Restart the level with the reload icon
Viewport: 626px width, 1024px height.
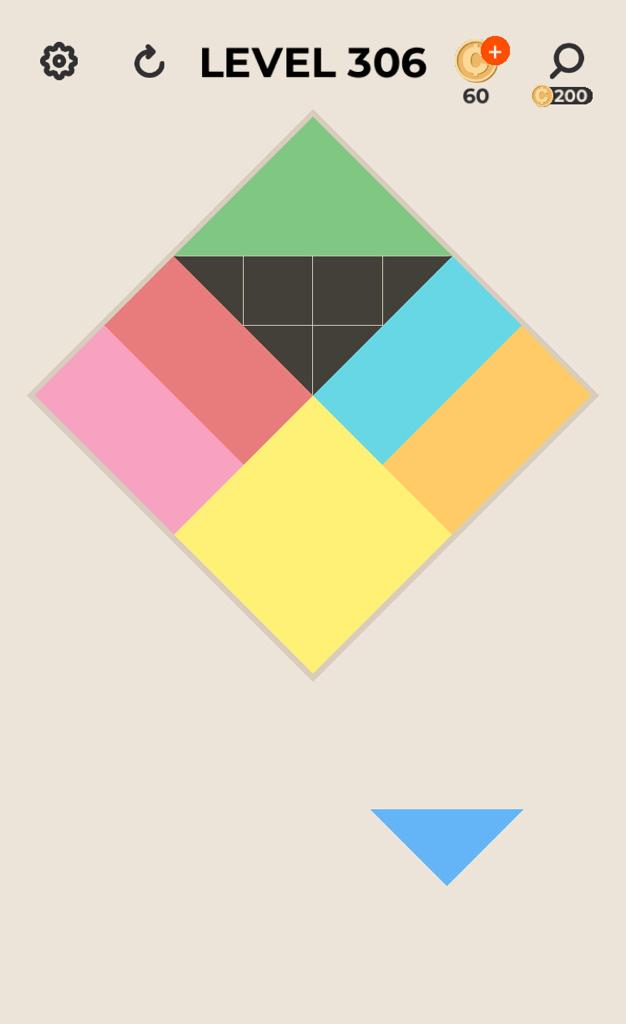[149, 62]
